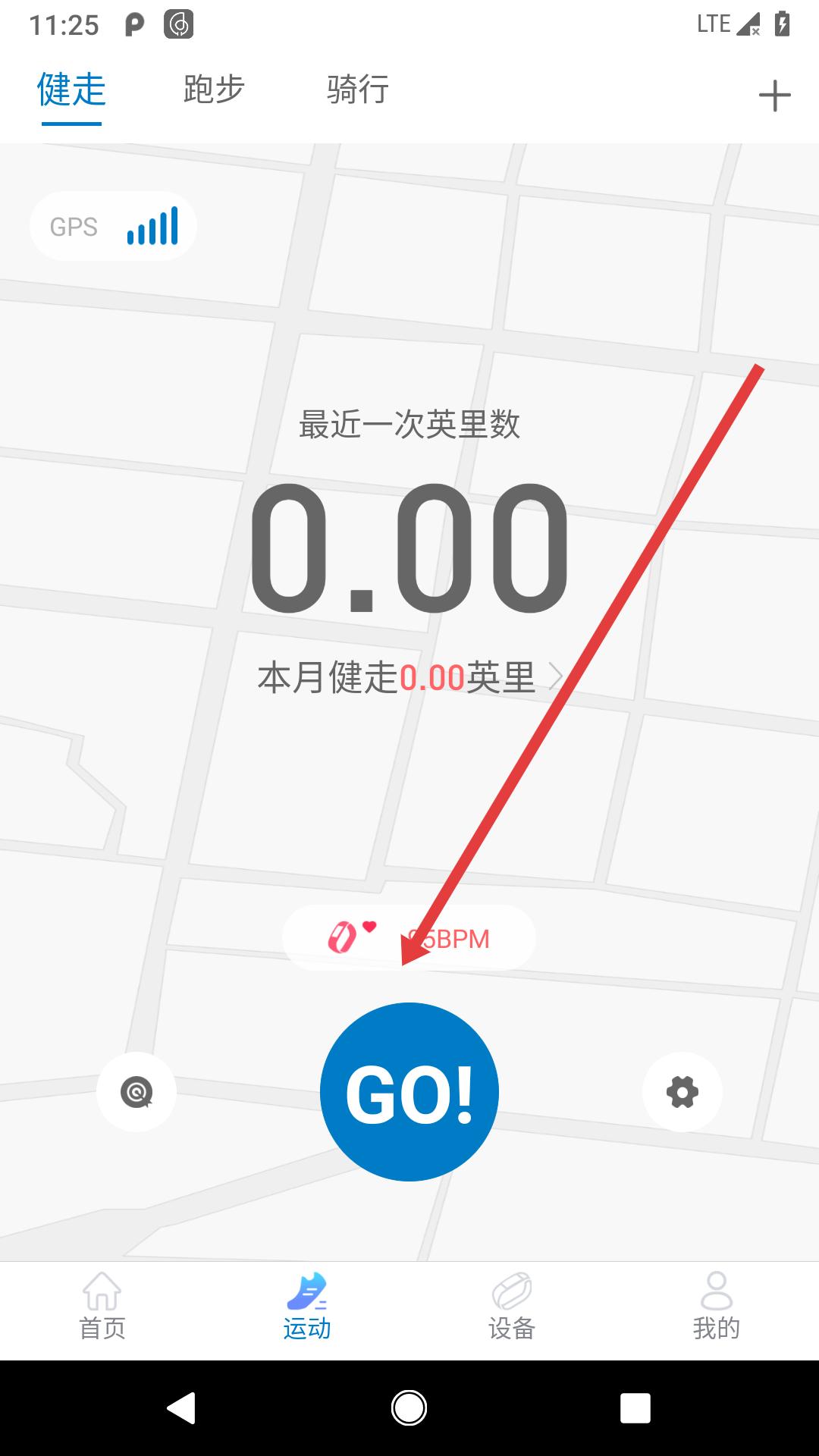Select the 健走 walking tab
The image size is (819, 1456).
pos(71,89)
